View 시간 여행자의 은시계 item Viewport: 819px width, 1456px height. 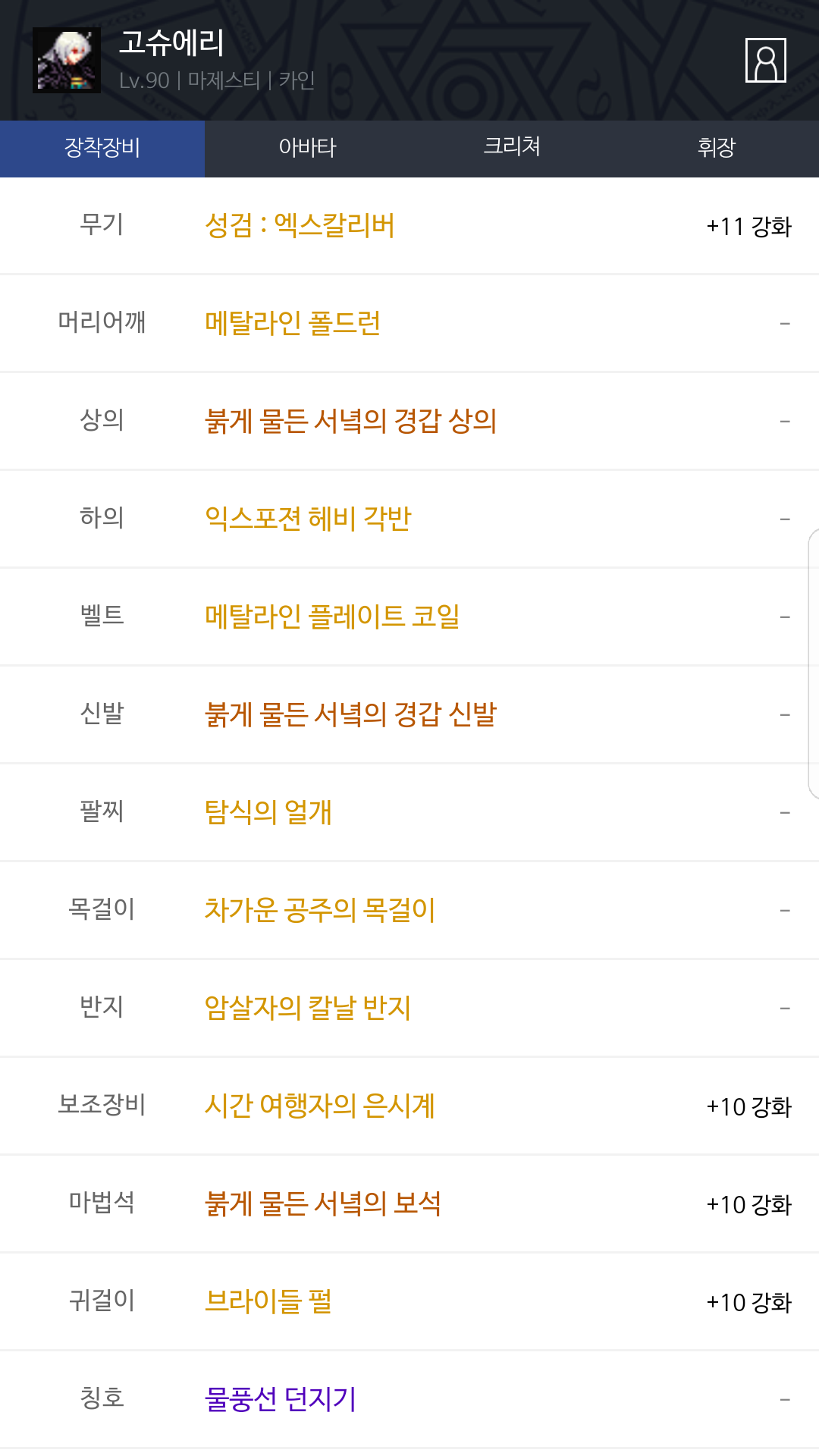319,1106
